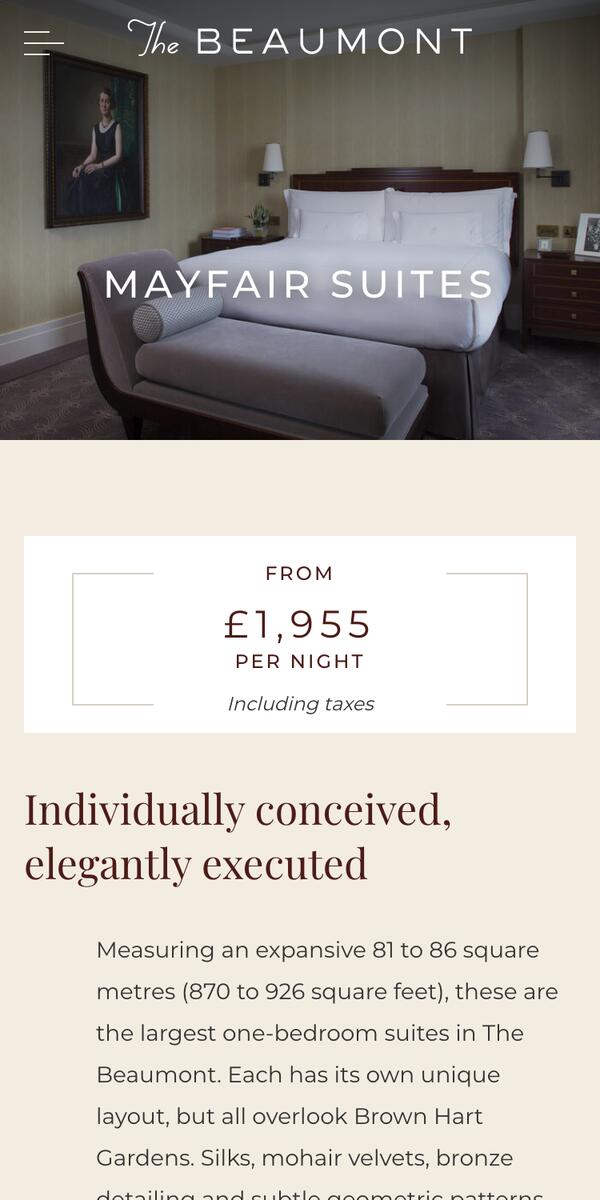Open the hamburger navigation menu

coord(43,42)
